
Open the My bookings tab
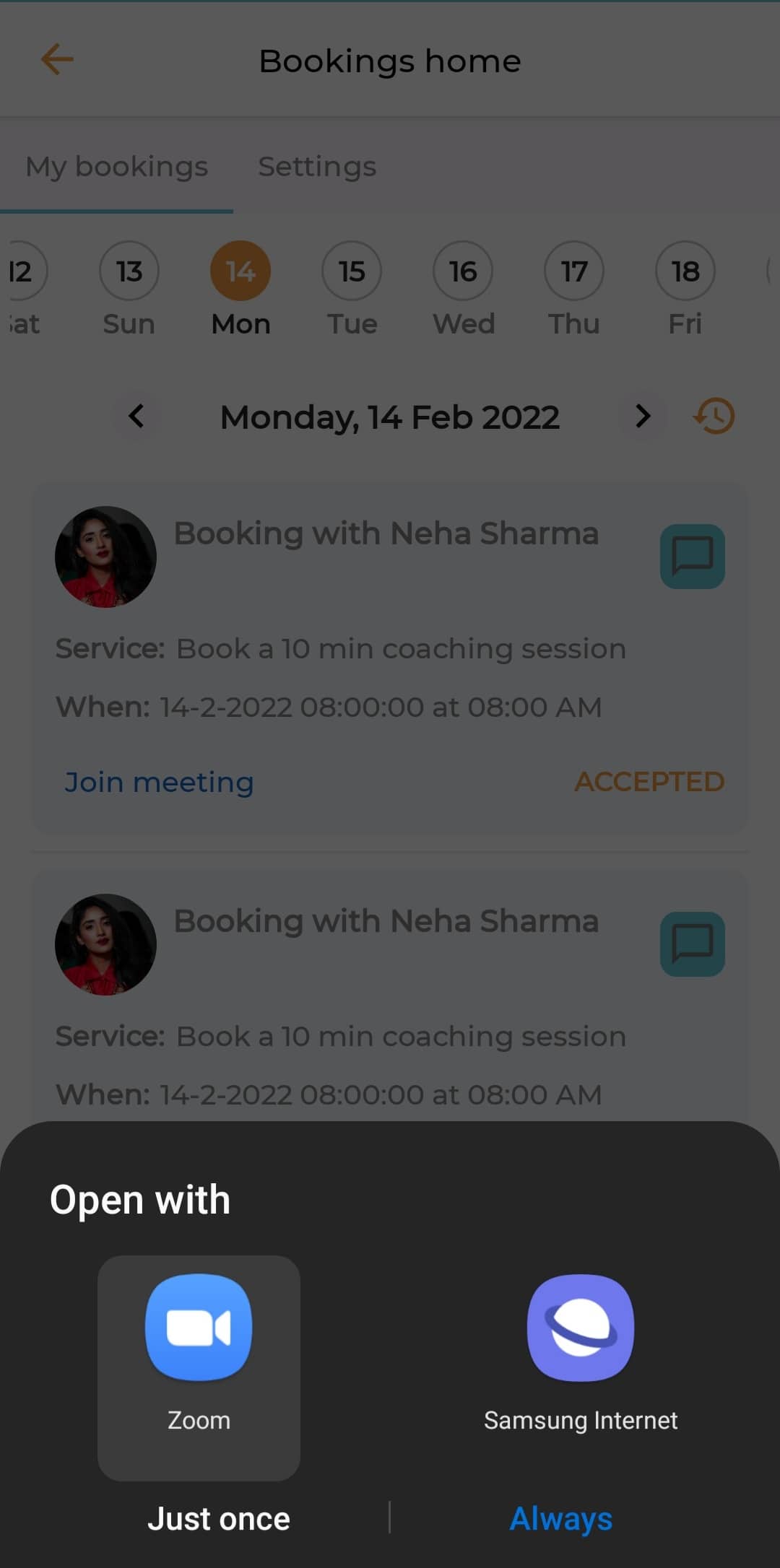(x=116, y=167)
